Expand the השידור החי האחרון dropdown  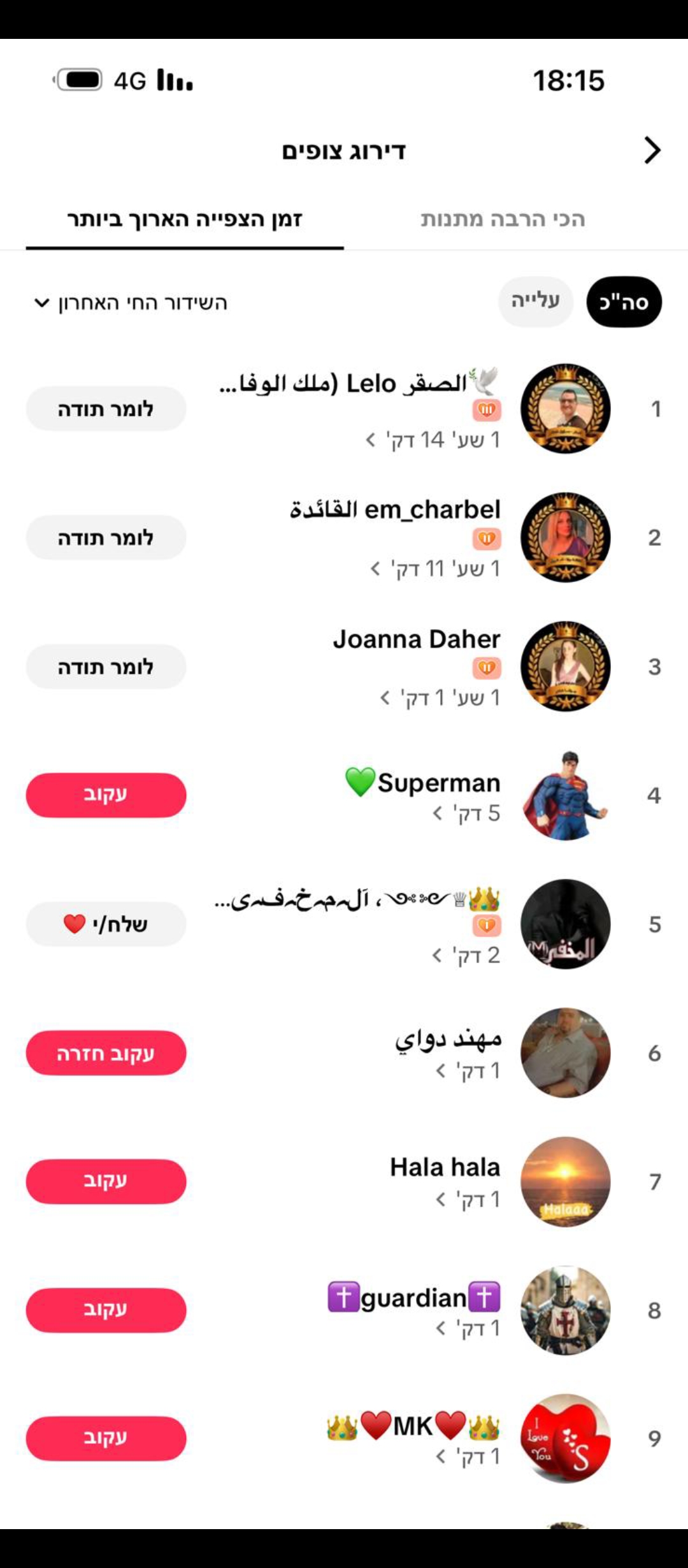point(131,303)
